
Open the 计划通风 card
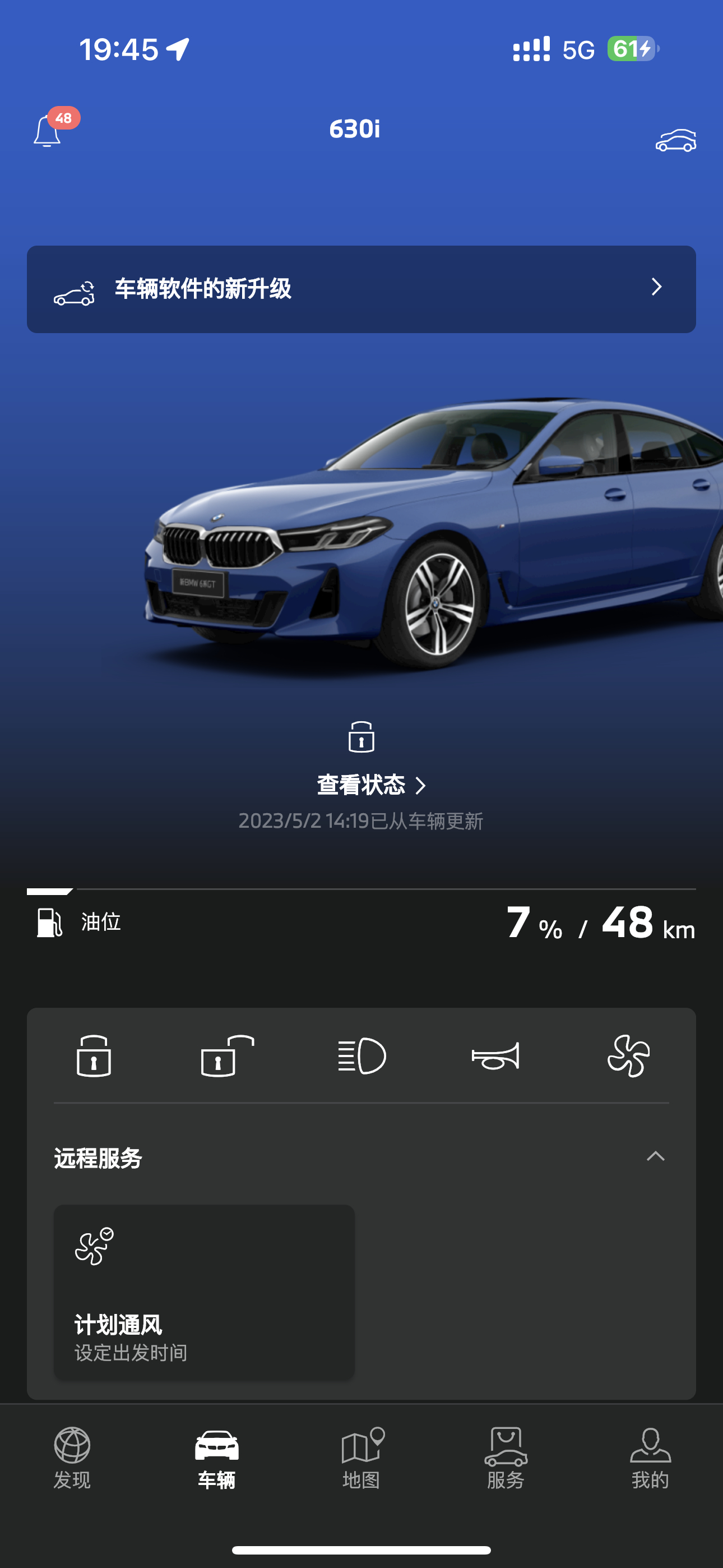pyautogui.click(x=205, y=1292)
